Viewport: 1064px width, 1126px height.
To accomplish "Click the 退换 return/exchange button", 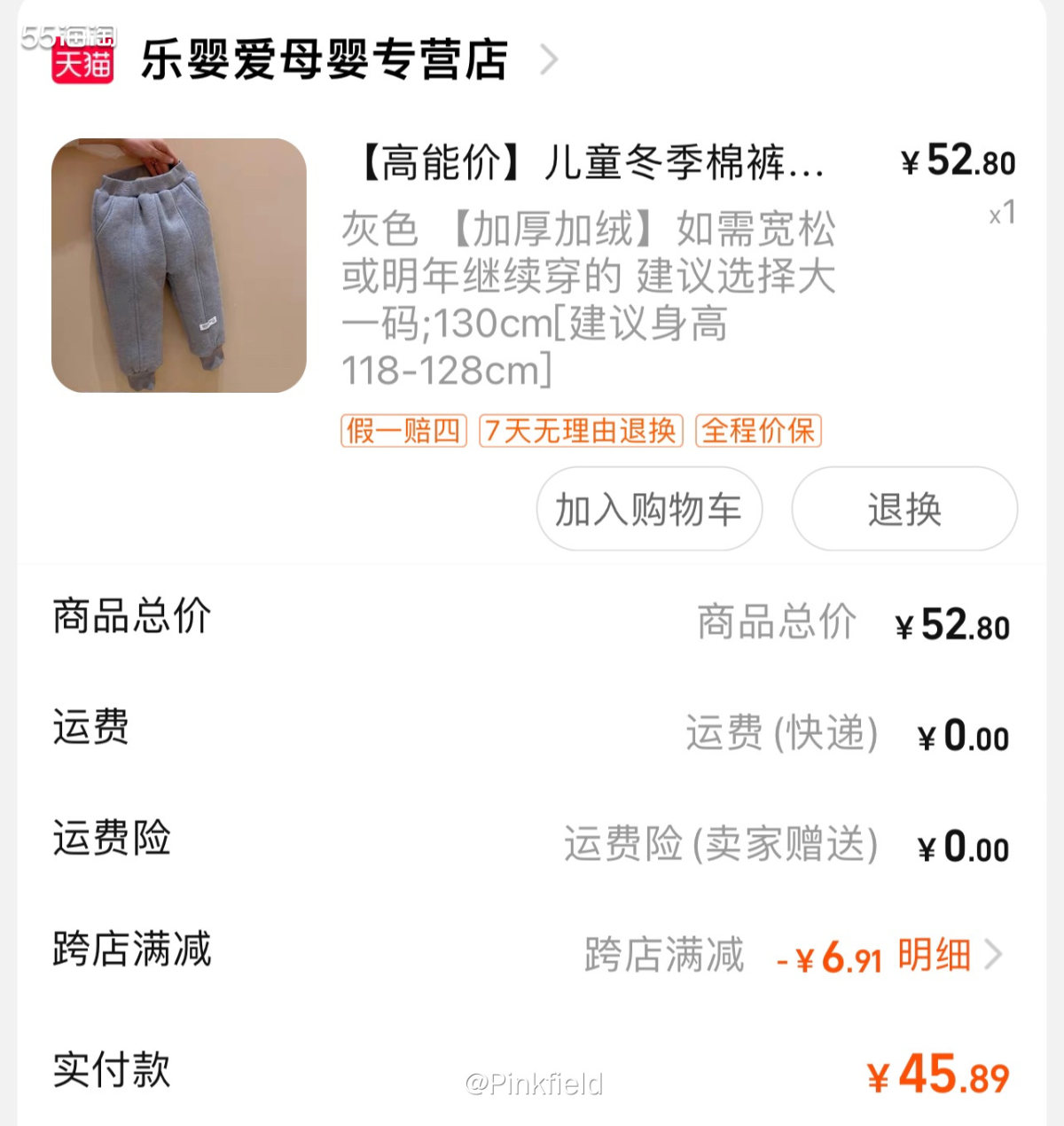I will (904, 508).
